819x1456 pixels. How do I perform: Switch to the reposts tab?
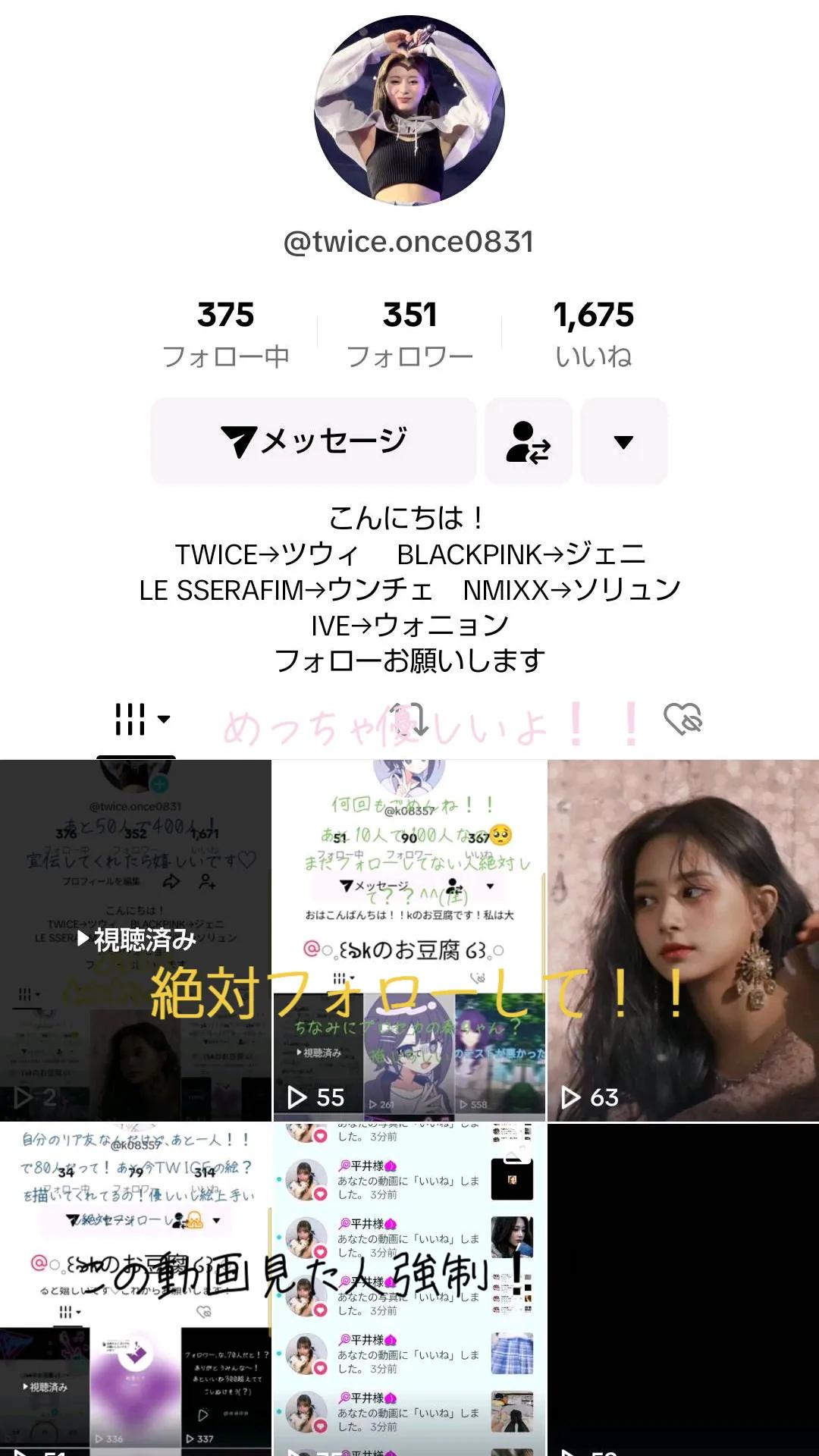[x=409, y=719]
